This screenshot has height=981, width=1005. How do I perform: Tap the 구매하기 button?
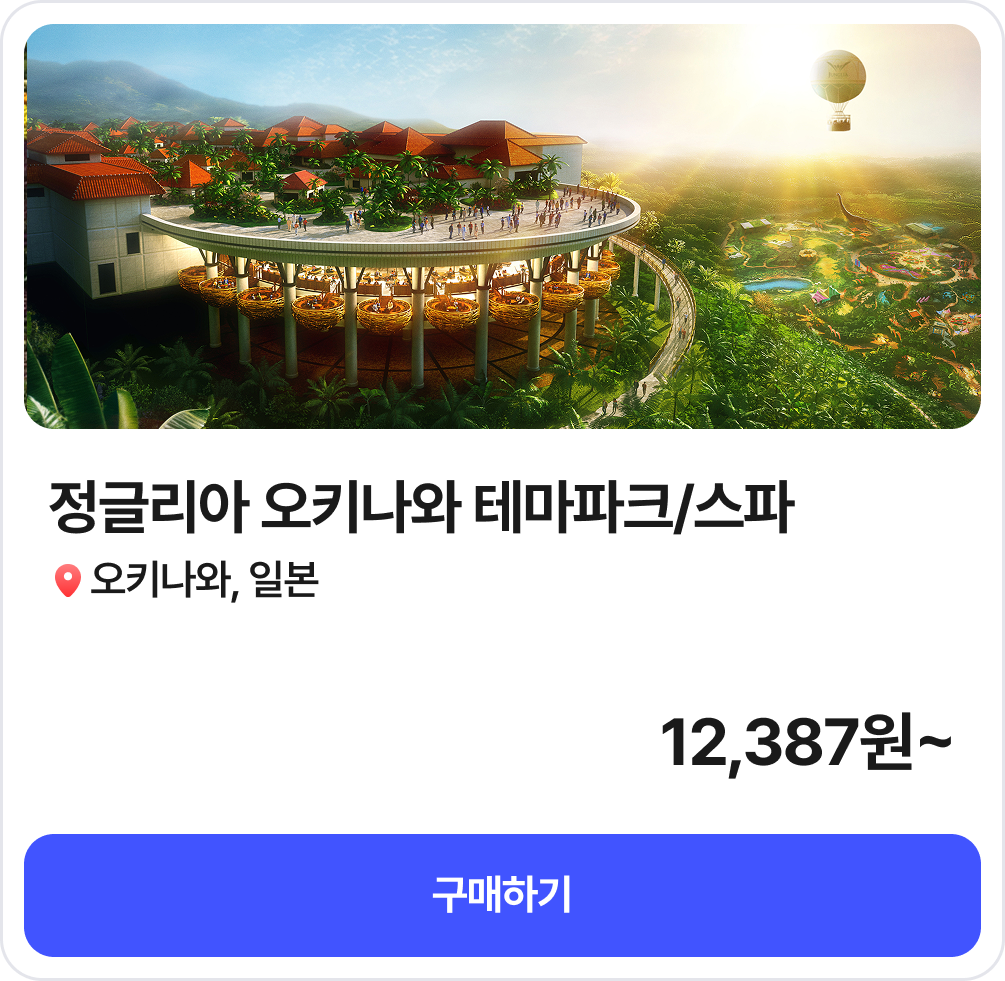click(502, 895)
